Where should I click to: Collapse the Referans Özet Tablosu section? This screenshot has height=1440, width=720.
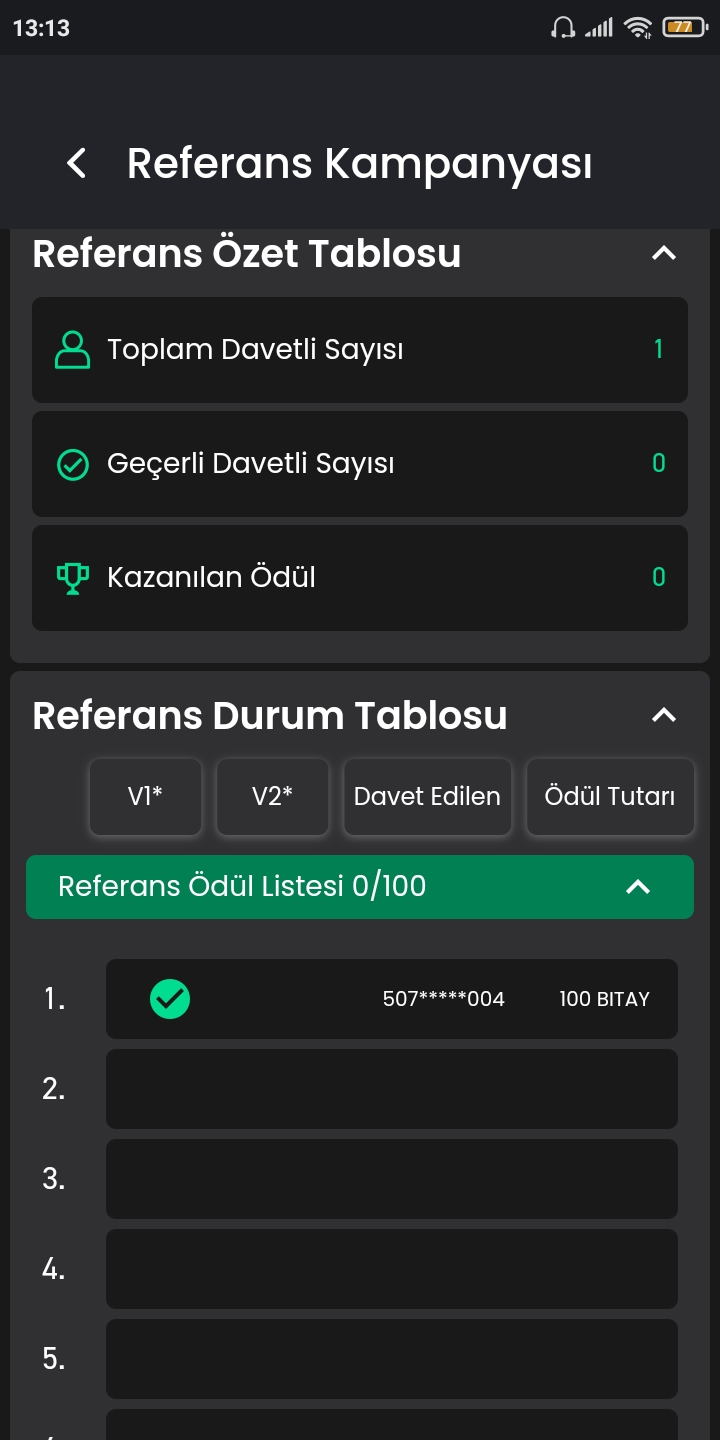664,254
